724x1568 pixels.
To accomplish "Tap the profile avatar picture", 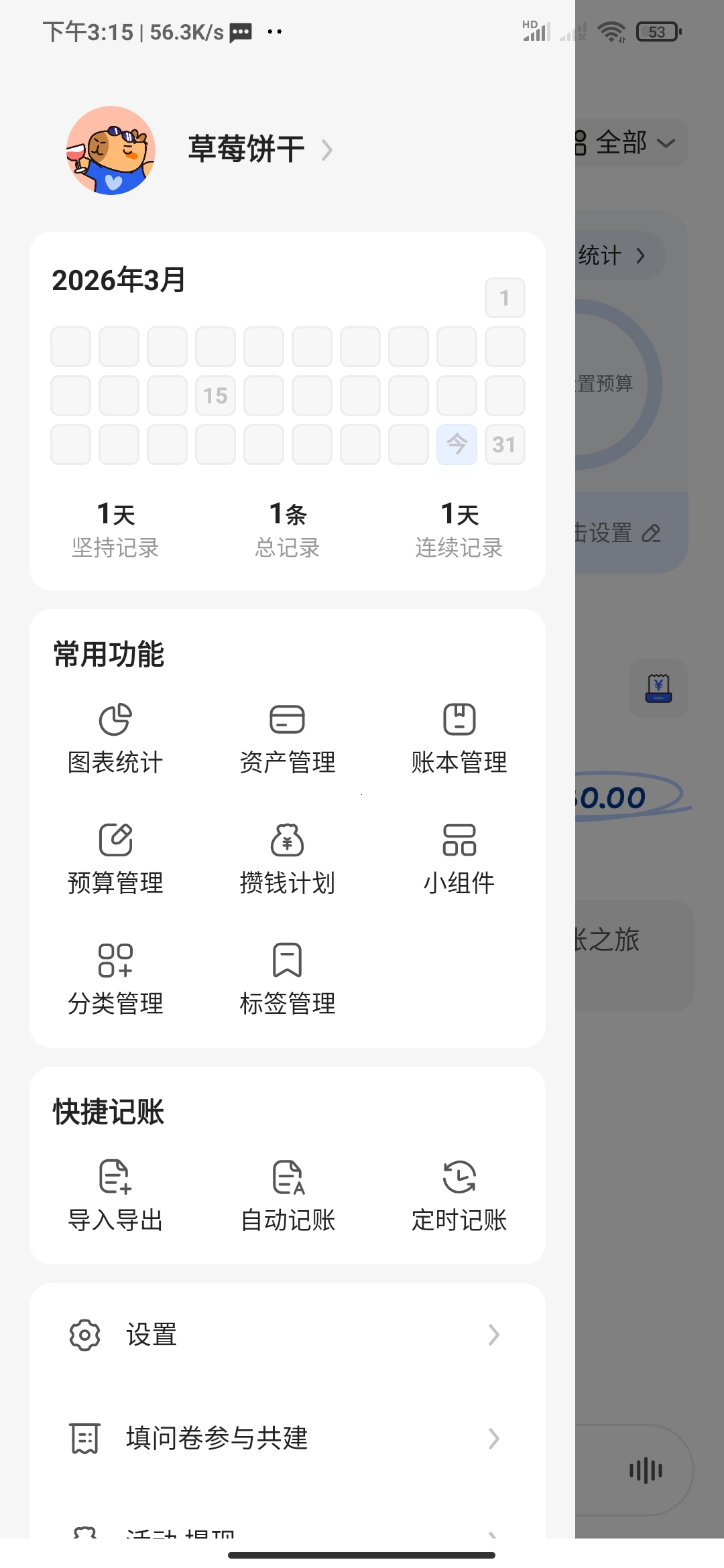I will click(x=111, y=150).
